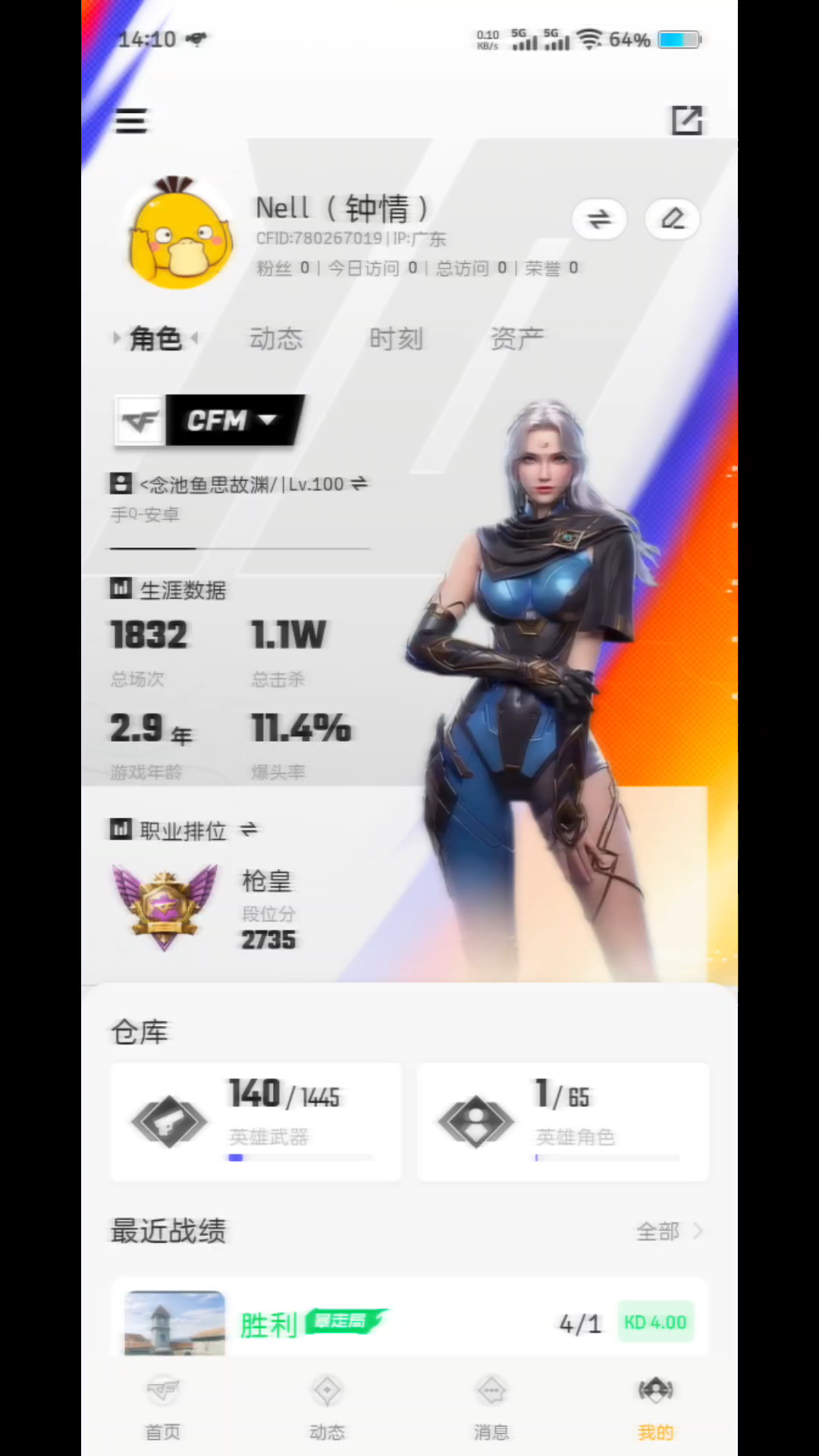Open the 消息 messages tab
The height and width of the screenshot is (1456, 819).
pos(491,1407)
